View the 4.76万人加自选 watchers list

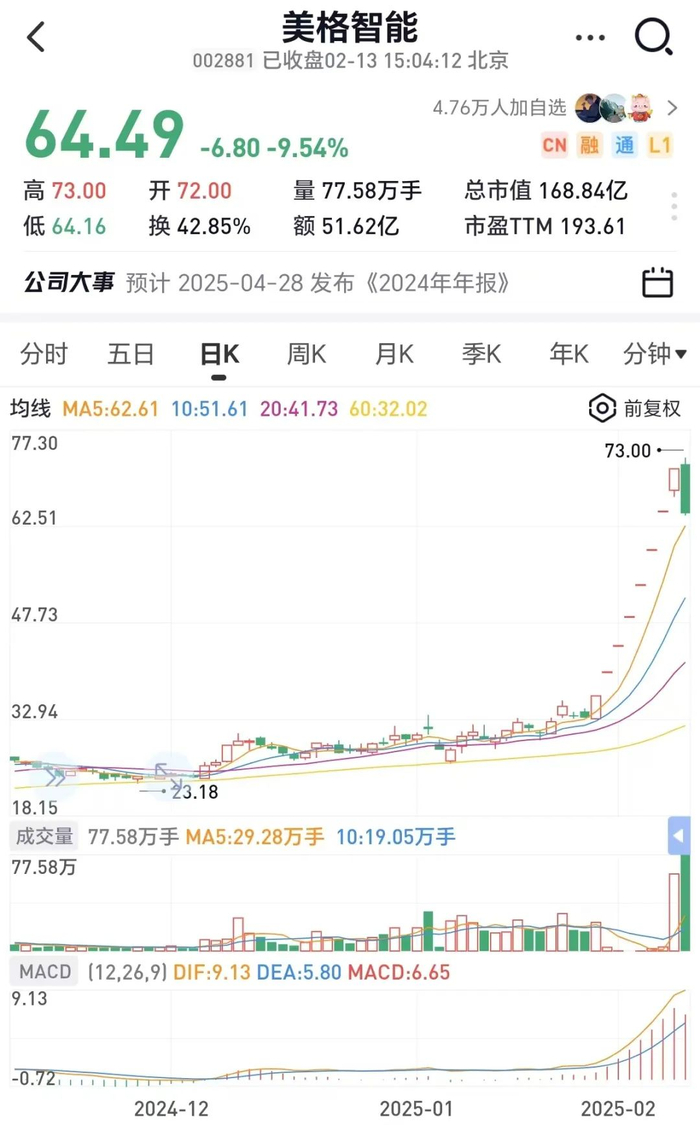click(556, 108)
